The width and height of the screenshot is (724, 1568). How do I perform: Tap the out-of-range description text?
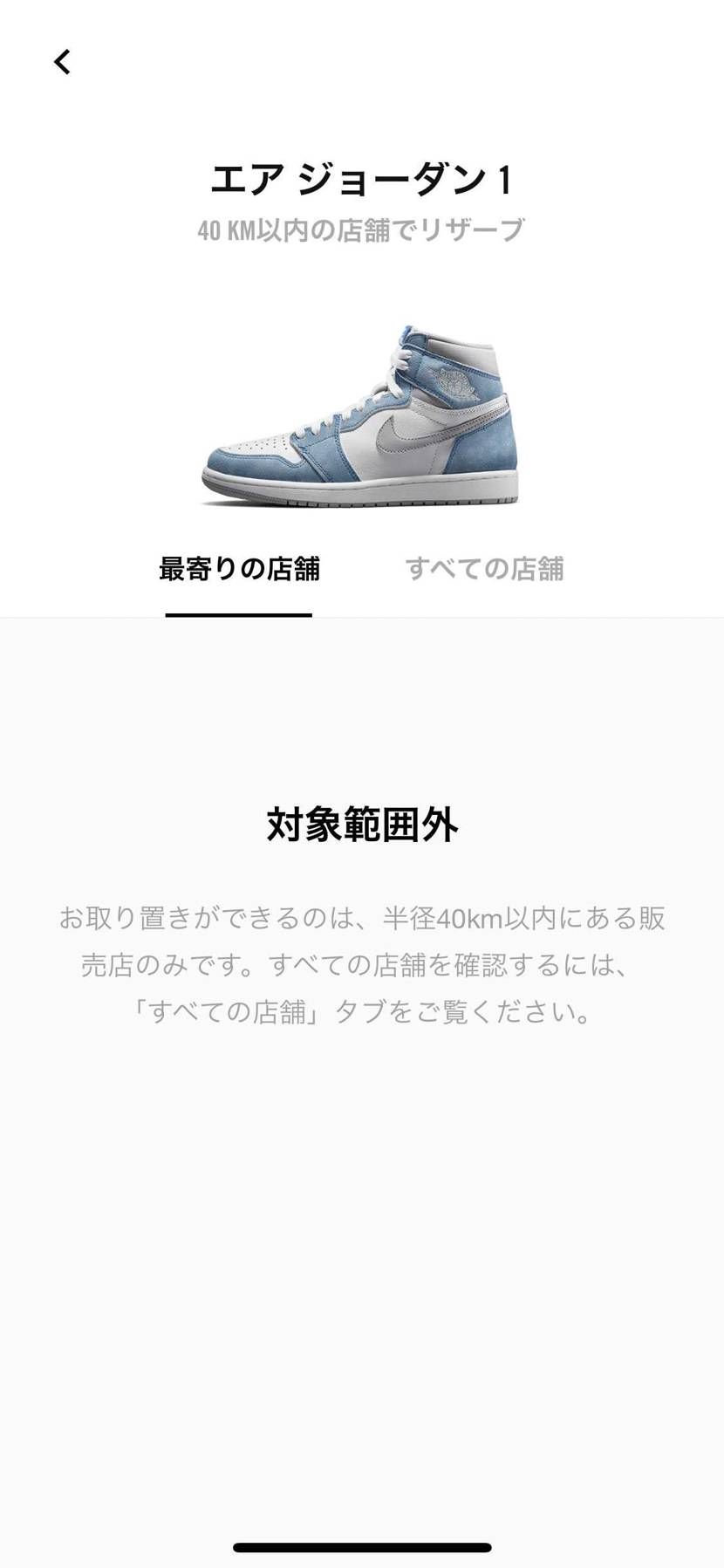tap(362, 964)
